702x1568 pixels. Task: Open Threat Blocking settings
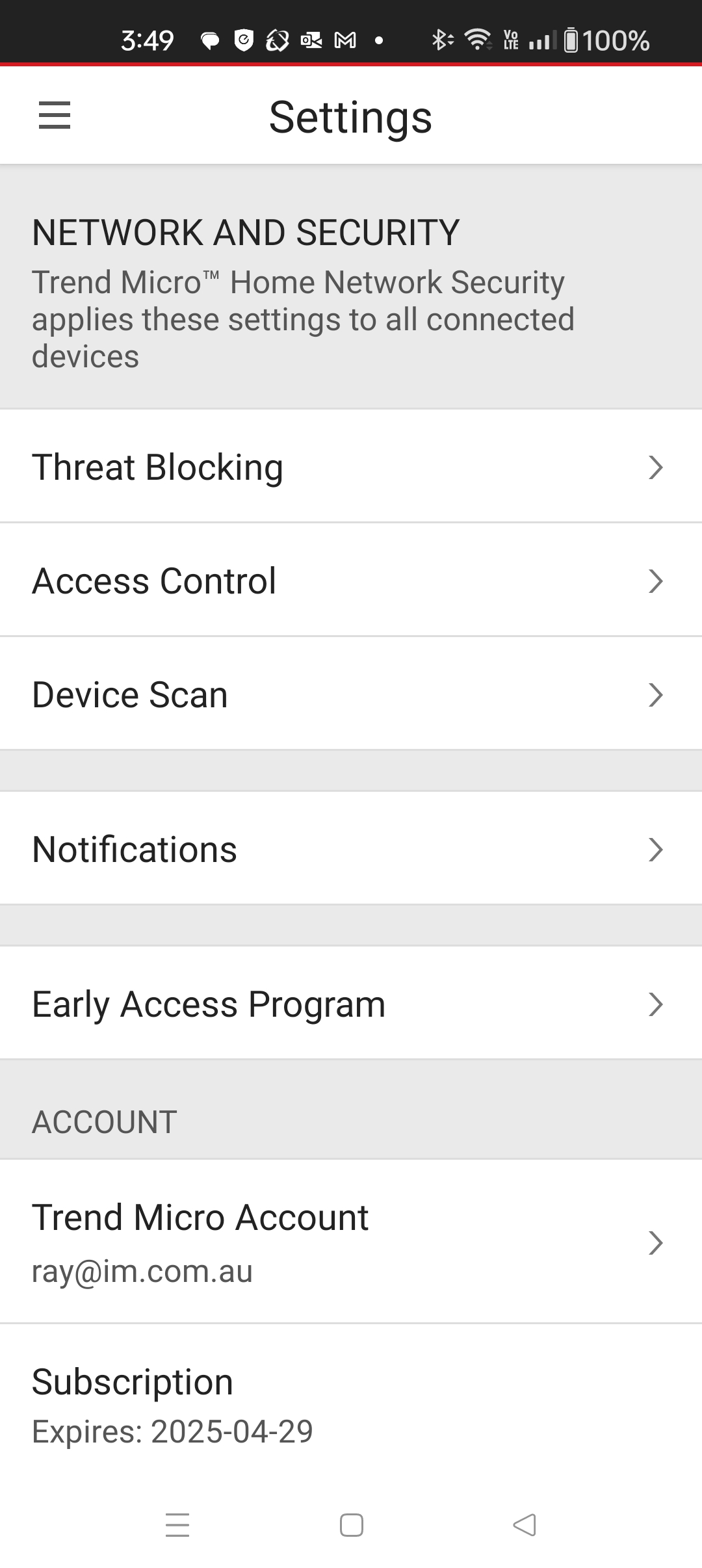click(351, 467)
